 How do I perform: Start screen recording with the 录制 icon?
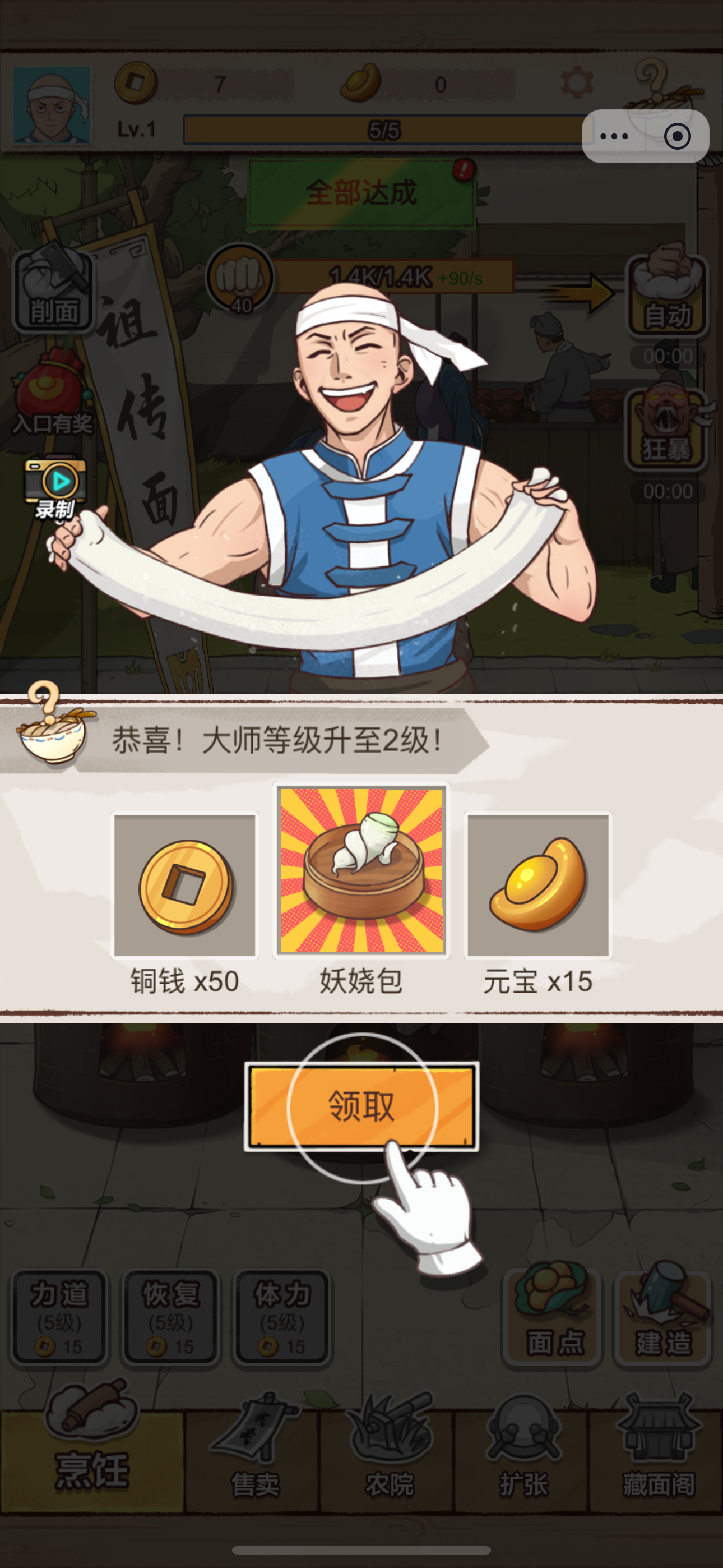coord(55,487)
